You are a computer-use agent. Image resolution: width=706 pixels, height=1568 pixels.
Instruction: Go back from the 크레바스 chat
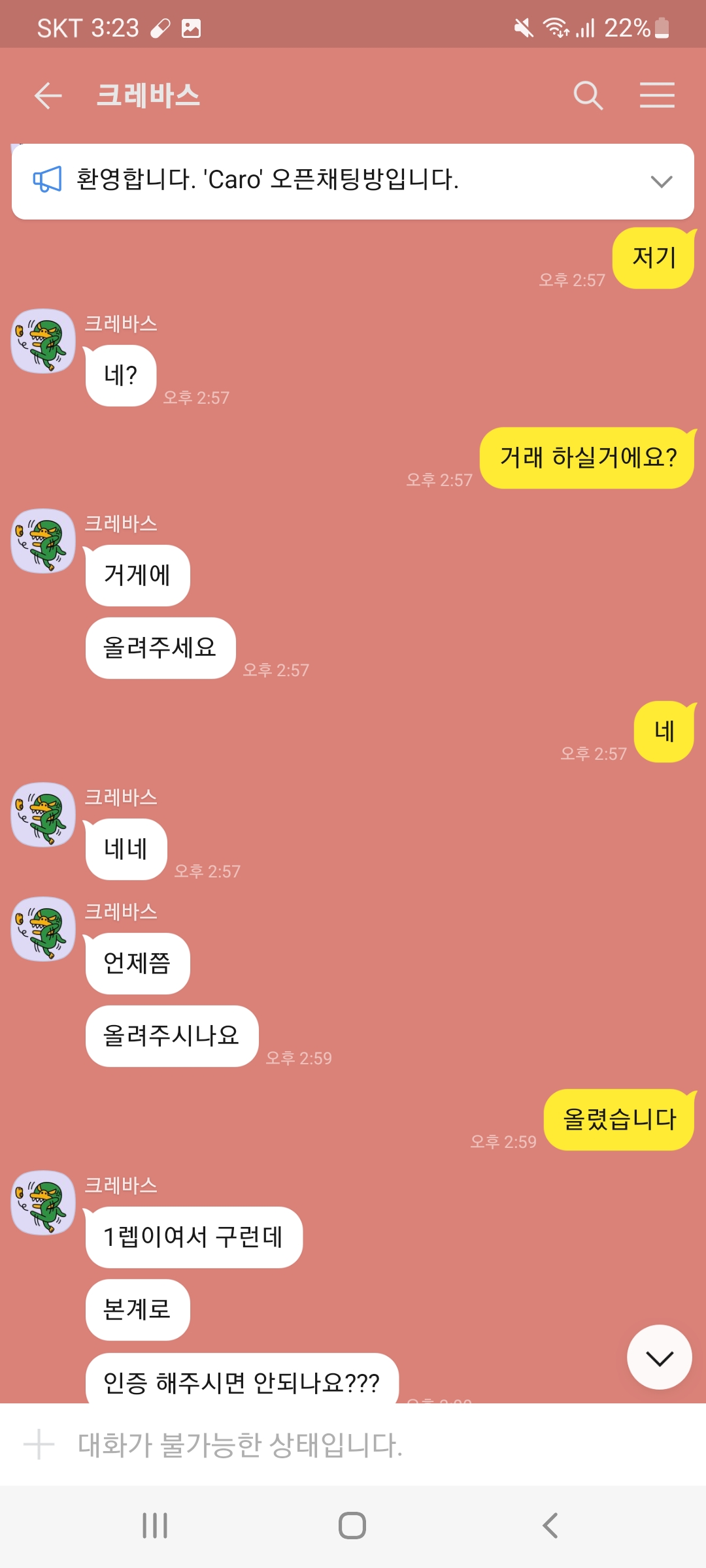click(48, 96)
